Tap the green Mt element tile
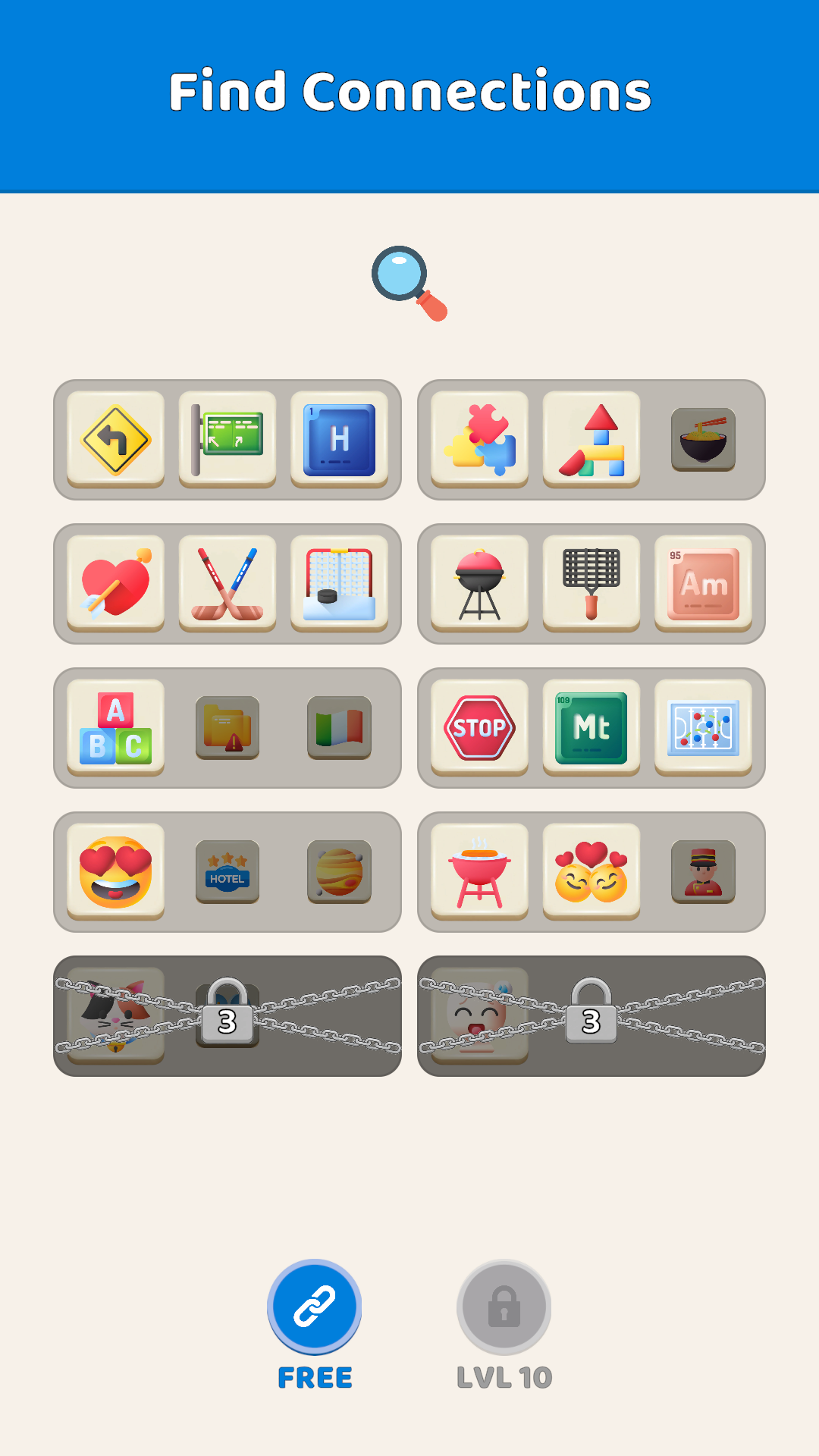The image size is (819, 1456). pos(591,728)
